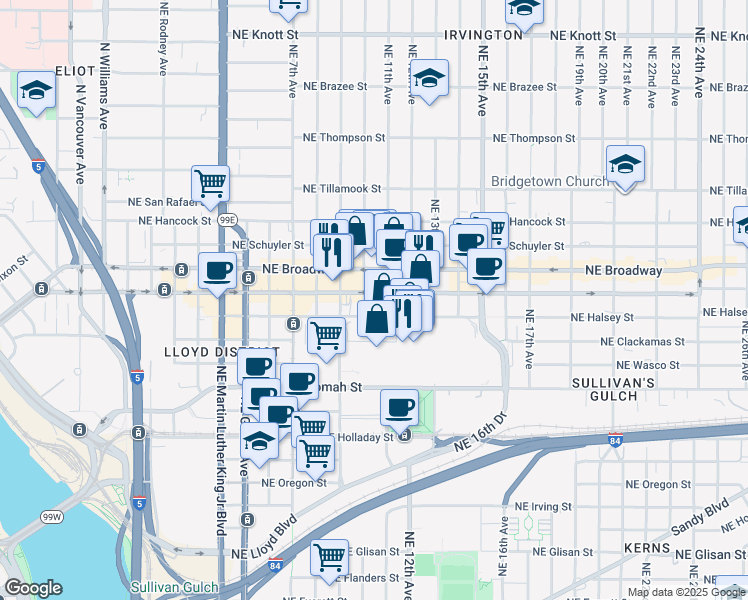Open the grocery cart marker near NE San Rafael
This screenshot has height=600, width=748.
click(210, 185)
